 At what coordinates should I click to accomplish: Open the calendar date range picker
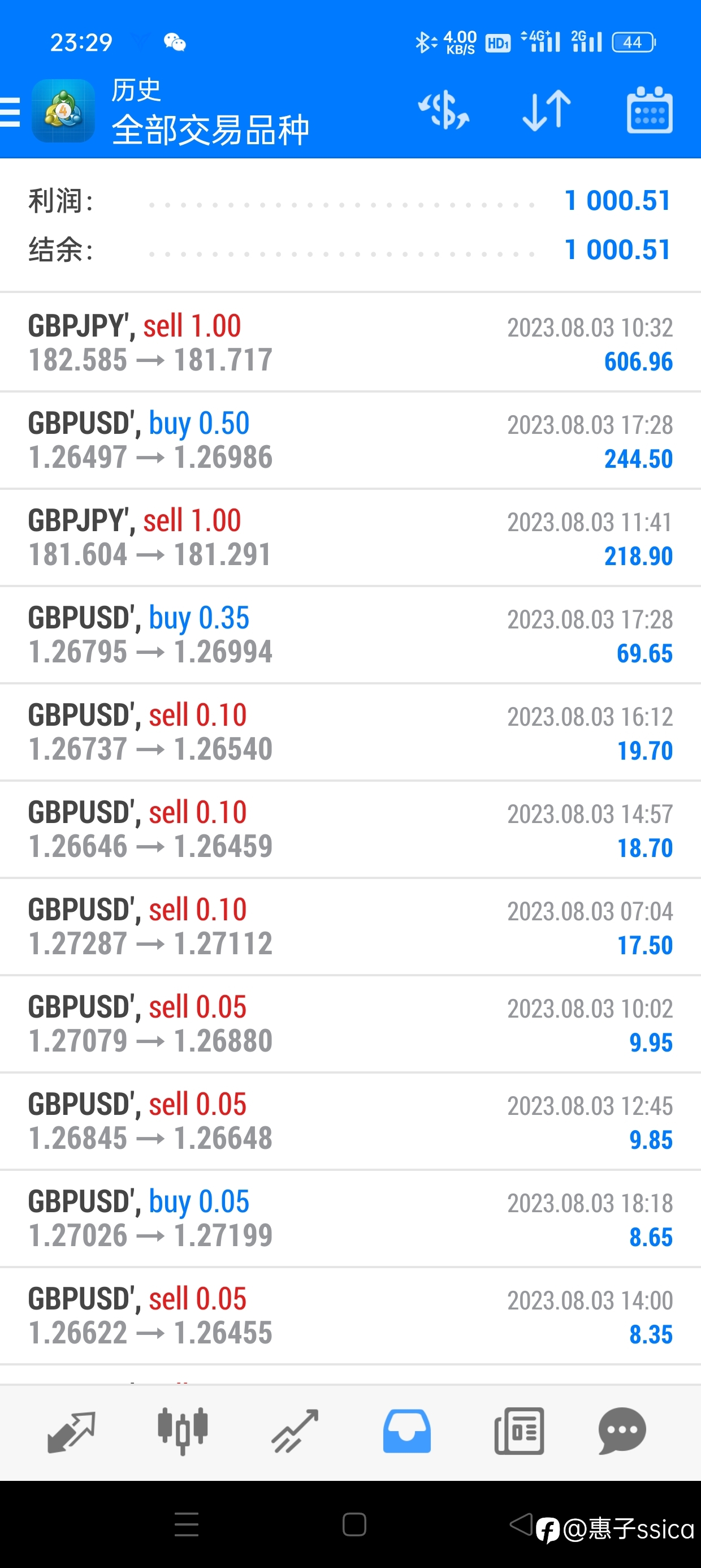(x=650, y=110)
